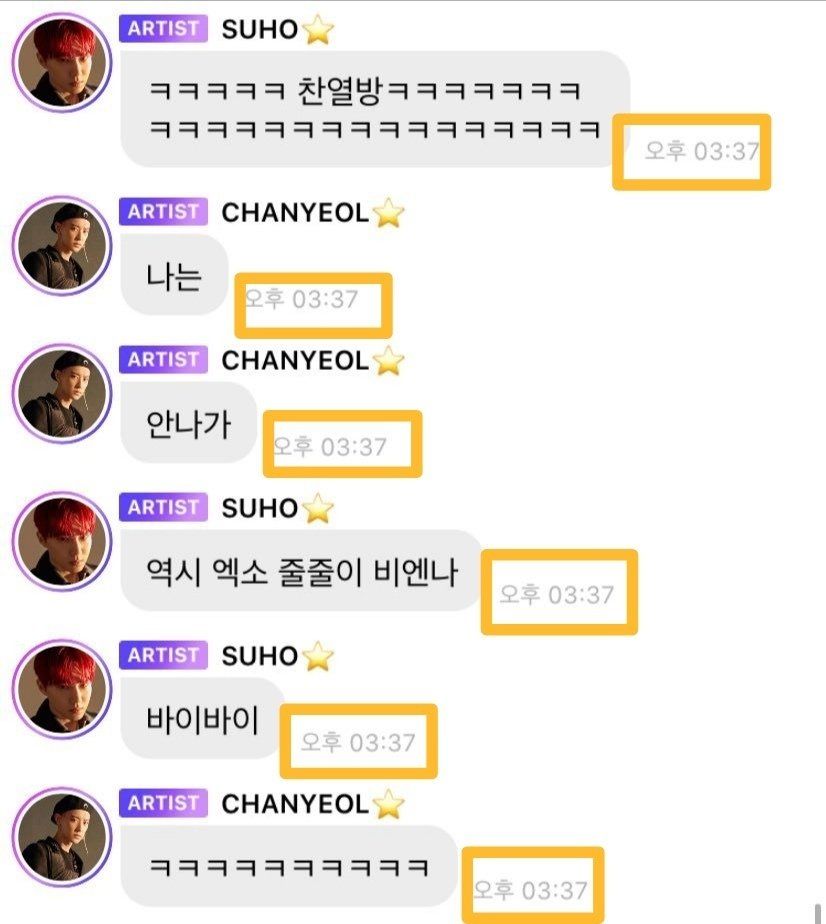Image resolution: width=826 pixels, height=924 pixels.
Task: View CHANYEOL's profile picture beside 안나가
Action: click(x=61, y=393)
